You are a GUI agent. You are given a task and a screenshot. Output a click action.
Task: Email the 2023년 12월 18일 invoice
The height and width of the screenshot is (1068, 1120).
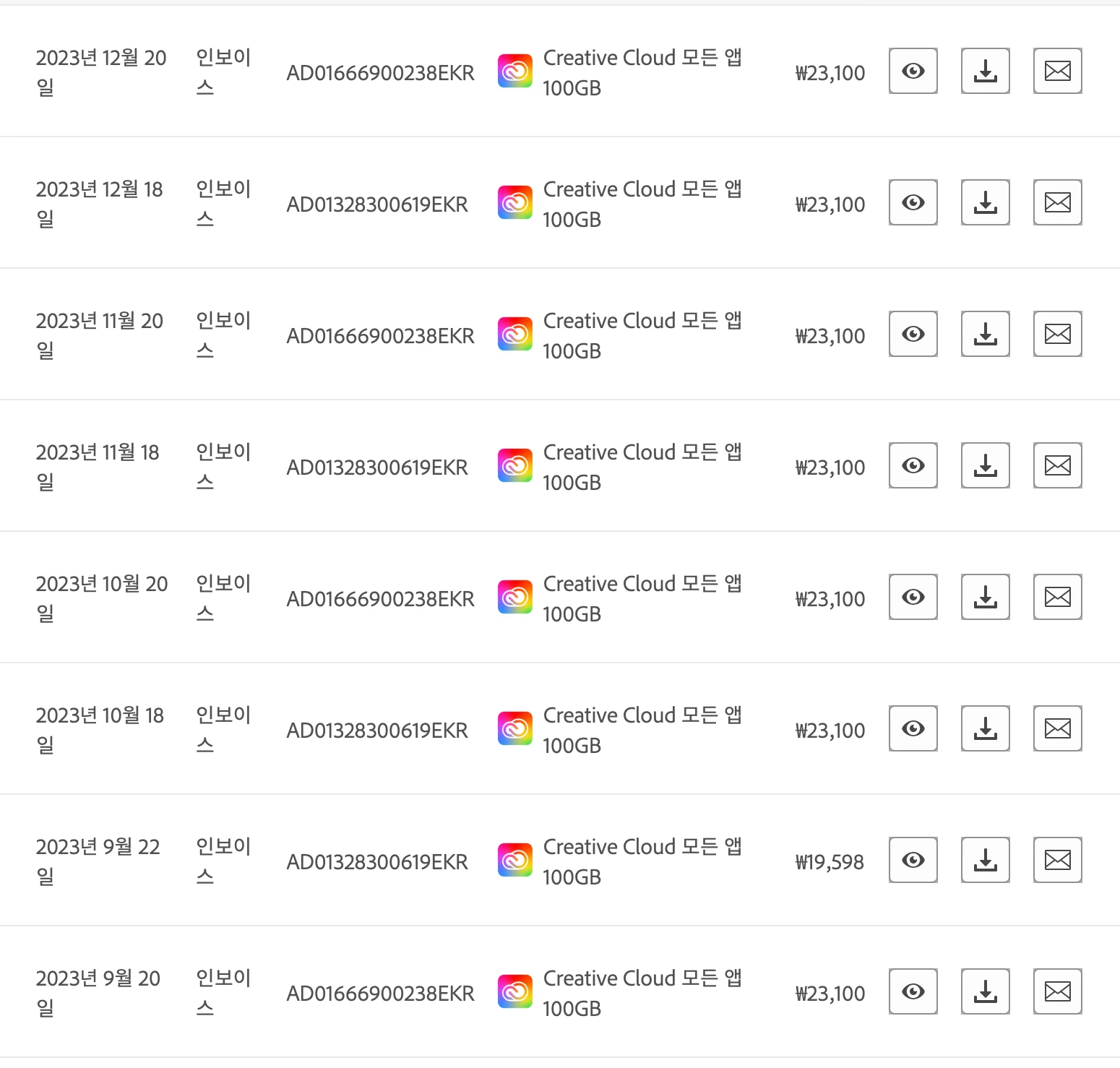1057,202
